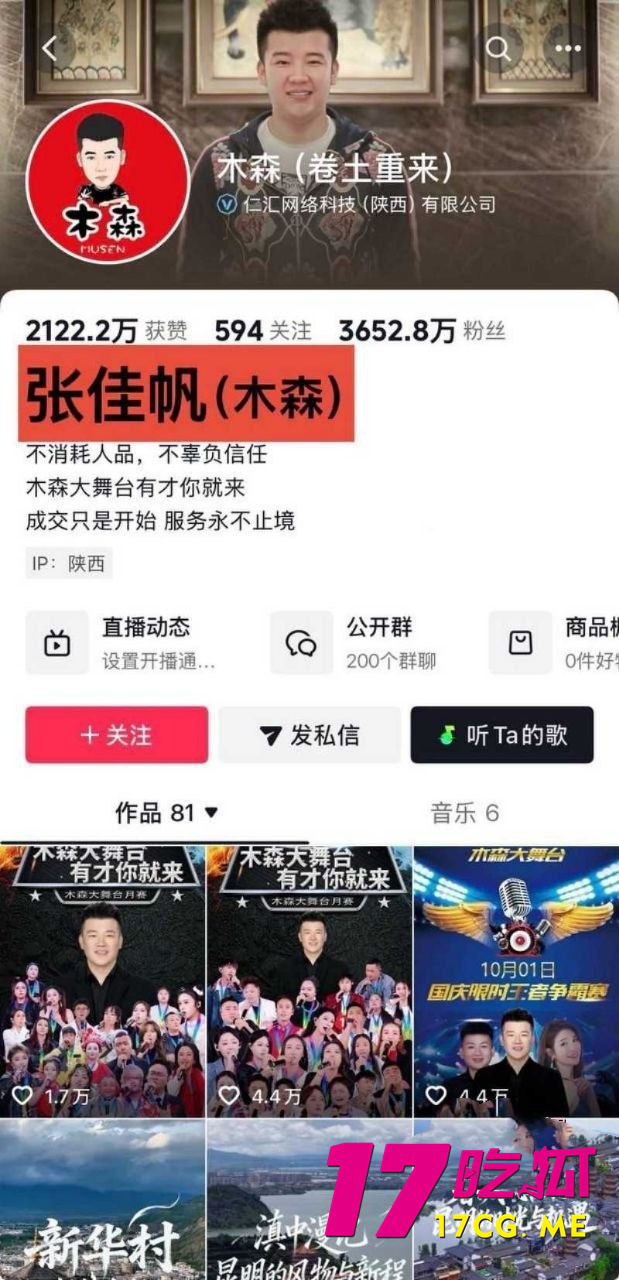619x1280 pixels.
Task: Open the 滇中漫记 video tile
Action: click(x=309, y=1200)
